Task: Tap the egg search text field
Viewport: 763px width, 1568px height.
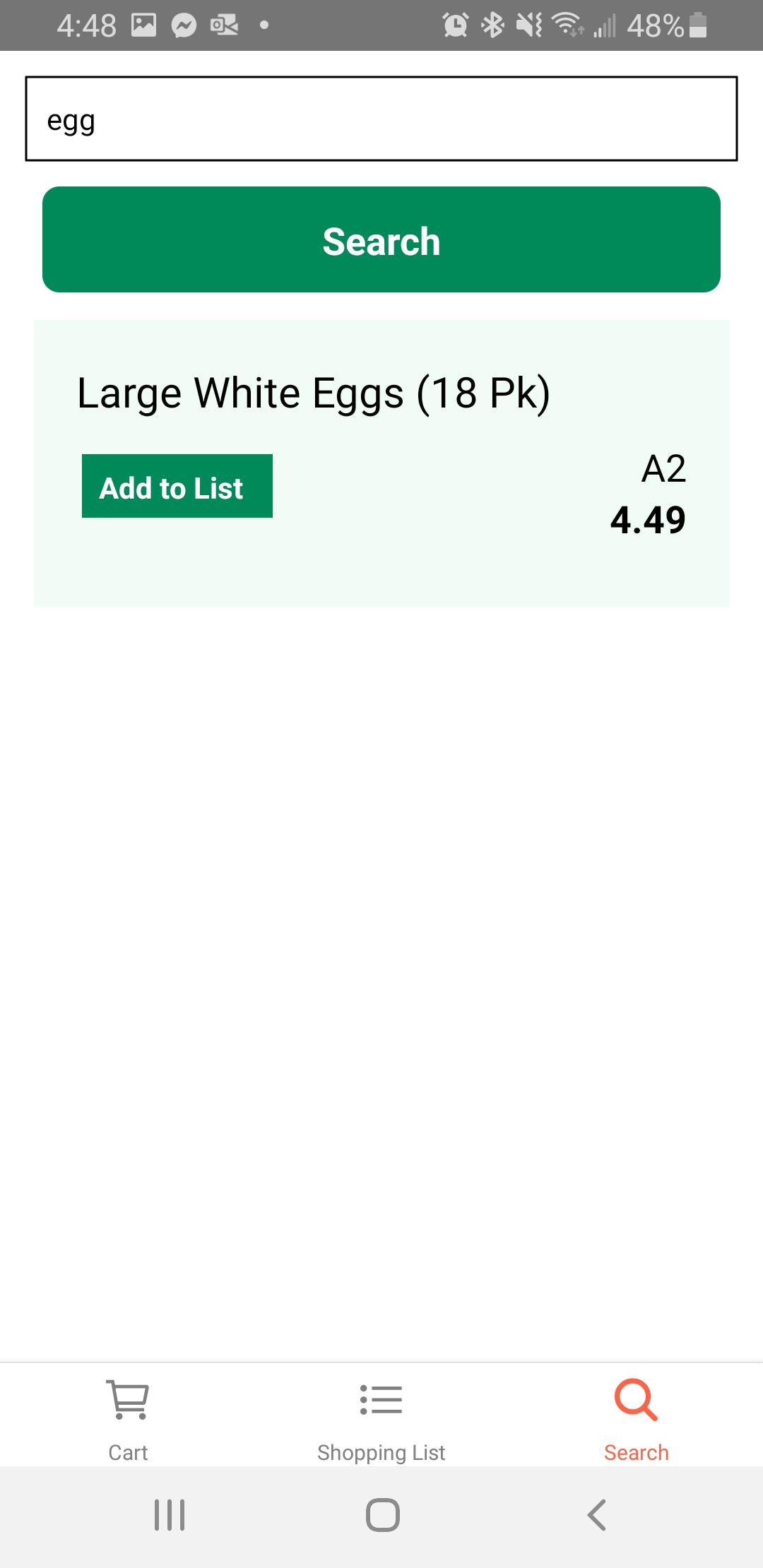Action: tap(381, 119)
